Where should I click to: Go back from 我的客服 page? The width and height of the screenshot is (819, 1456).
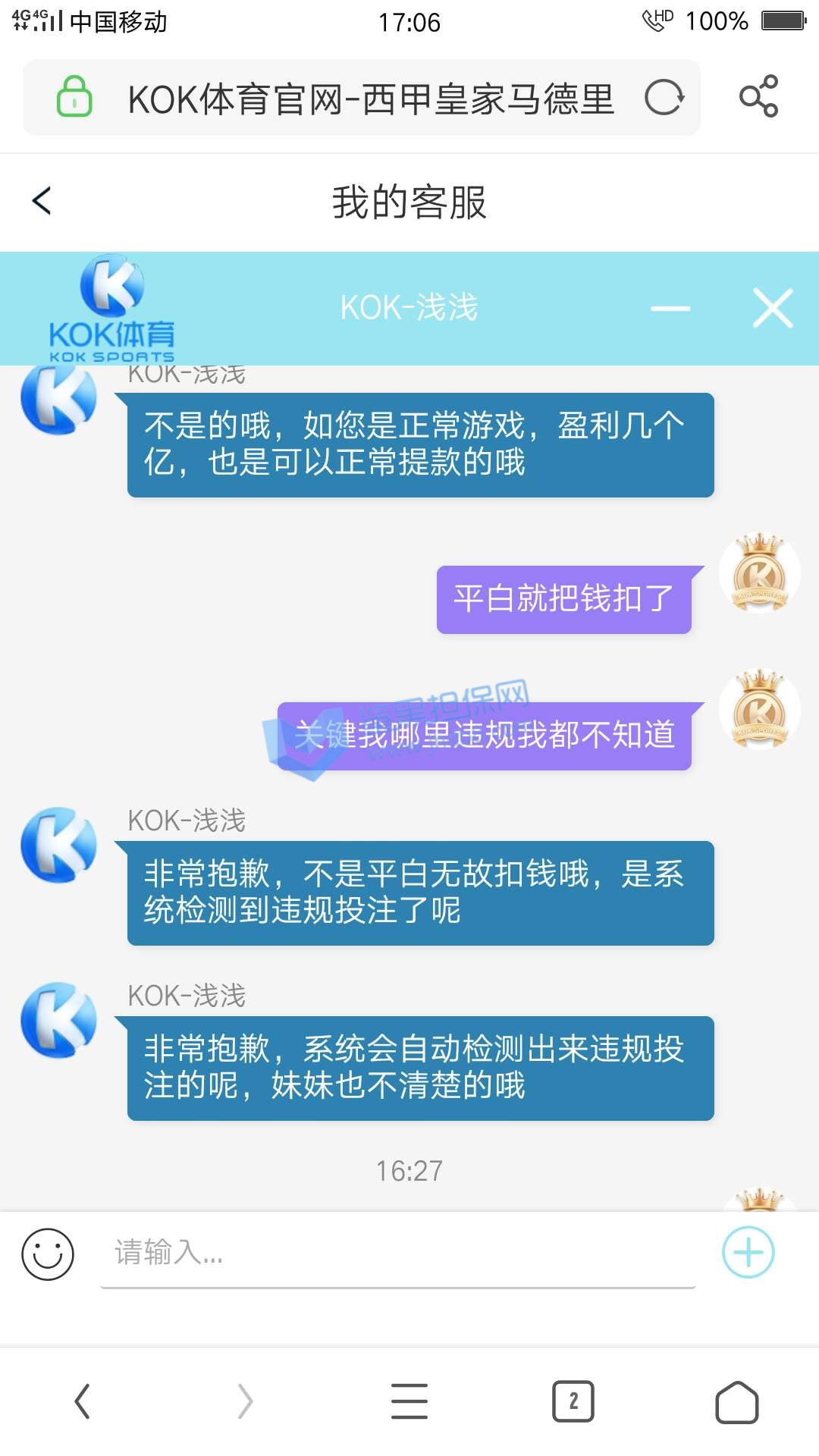42,201
